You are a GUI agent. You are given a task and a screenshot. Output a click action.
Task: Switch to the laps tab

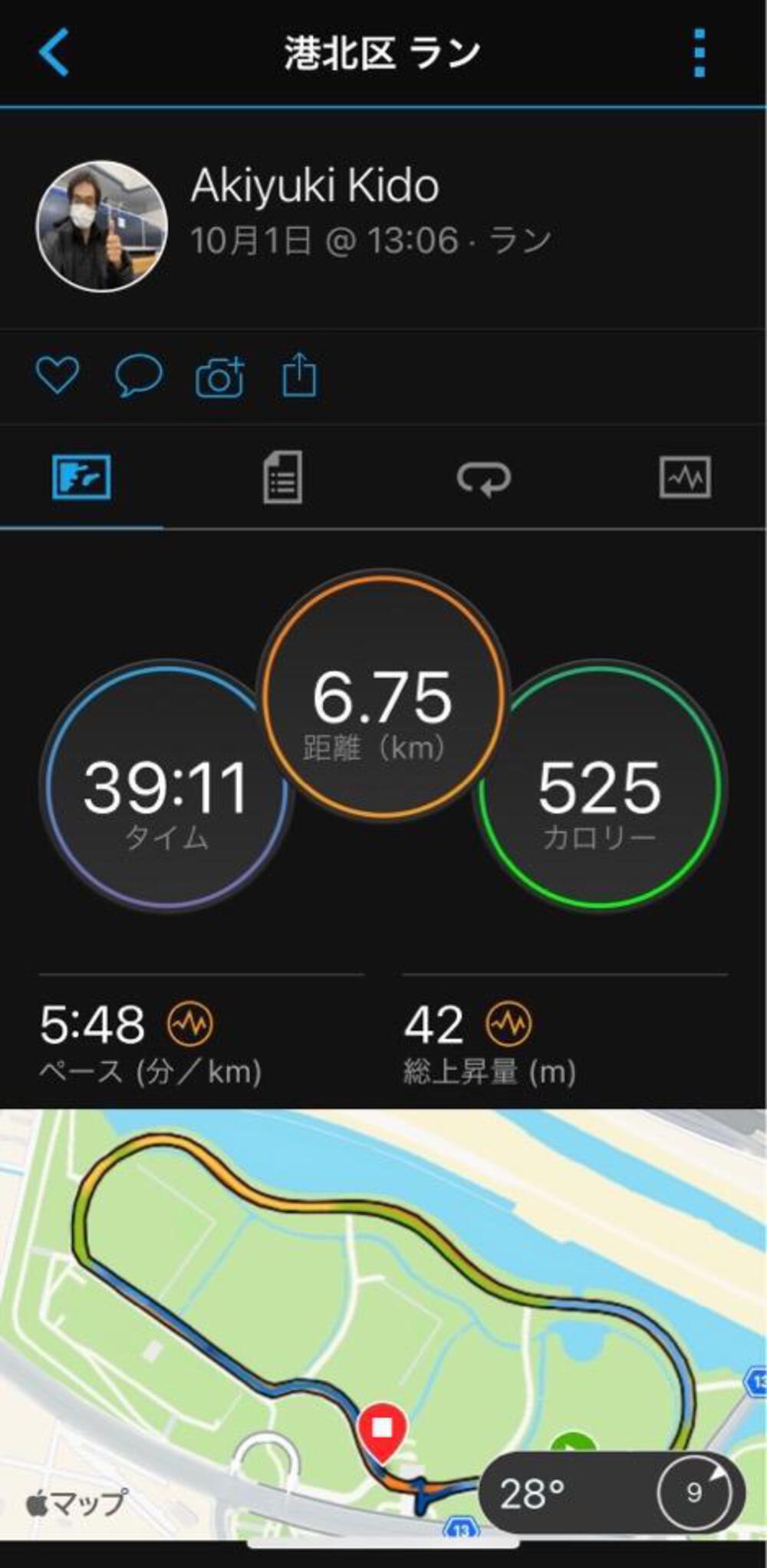484,477
